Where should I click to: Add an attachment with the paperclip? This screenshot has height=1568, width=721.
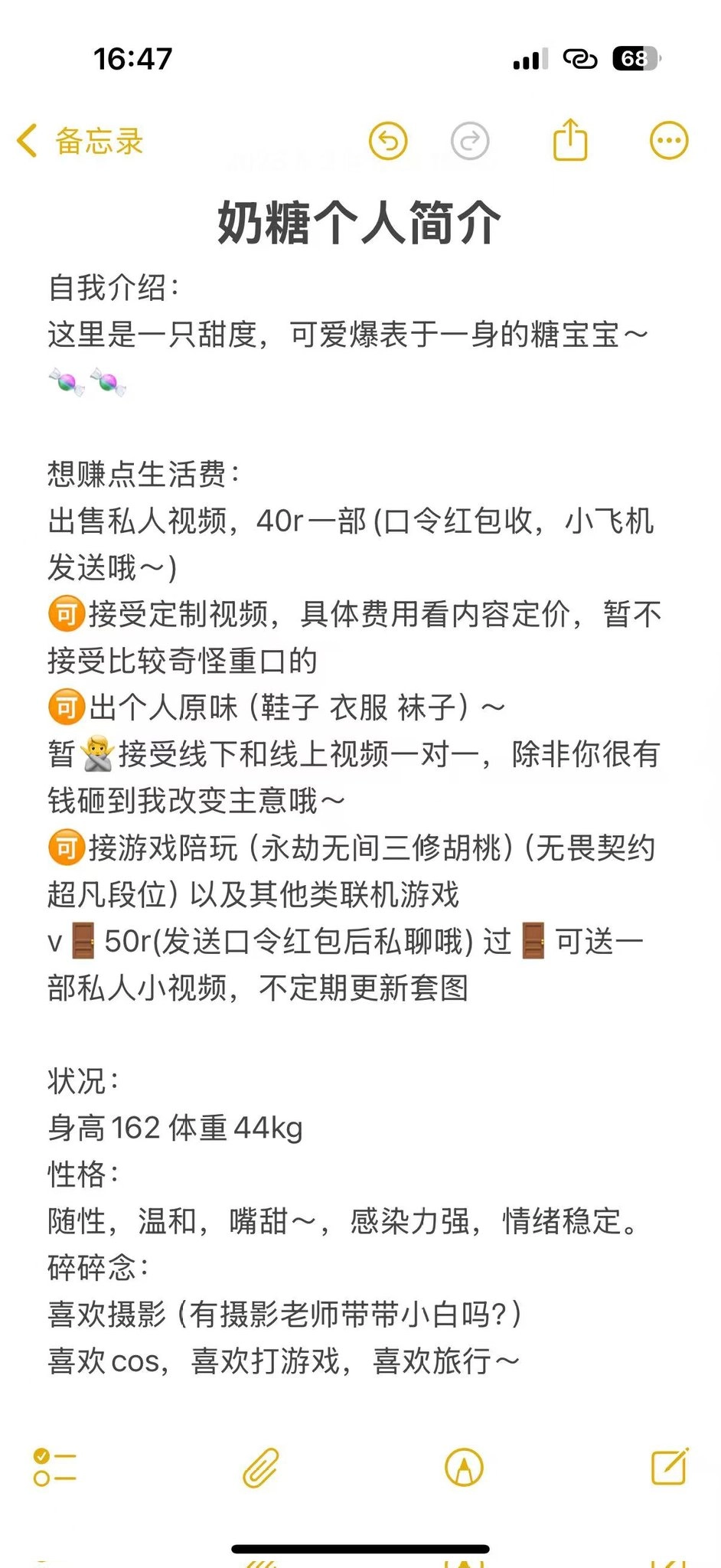pos(261,1467)
